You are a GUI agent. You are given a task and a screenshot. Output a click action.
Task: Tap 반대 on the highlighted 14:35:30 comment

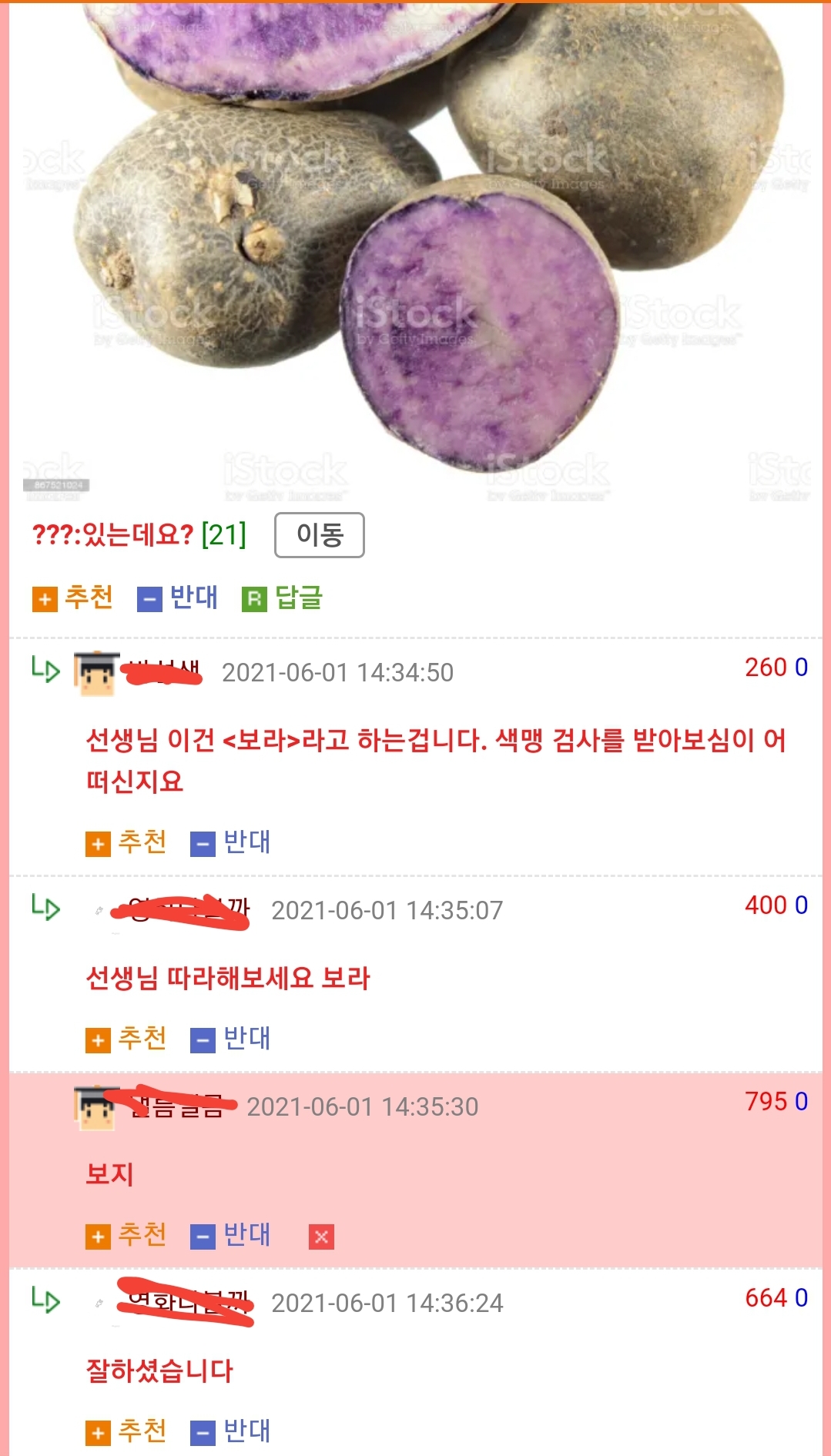point(231,1235)
